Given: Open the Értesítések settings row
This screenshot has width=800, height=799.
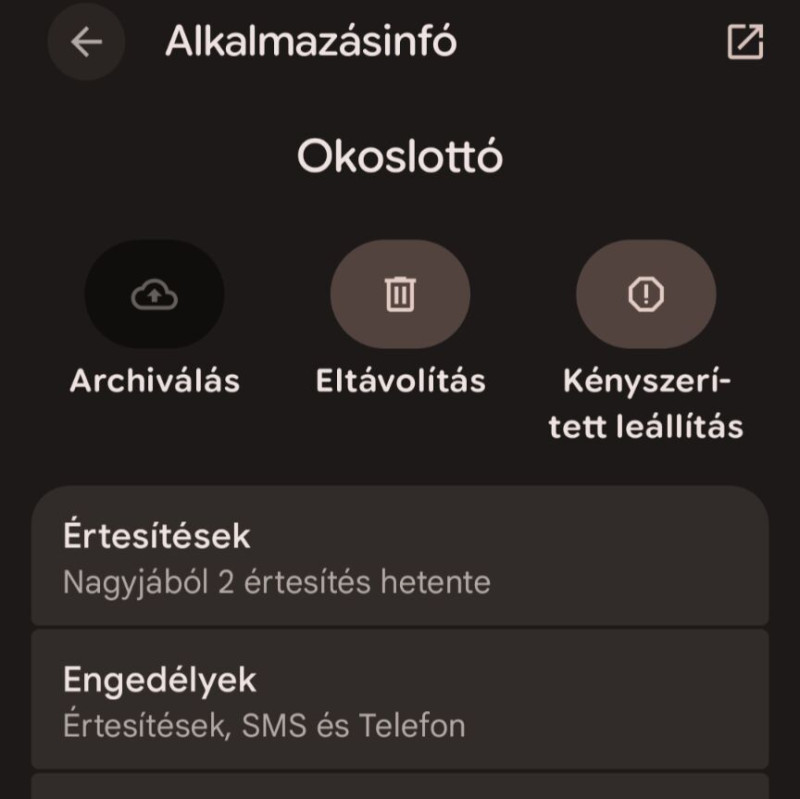Looking at the screenshot, I should point(400,556).
